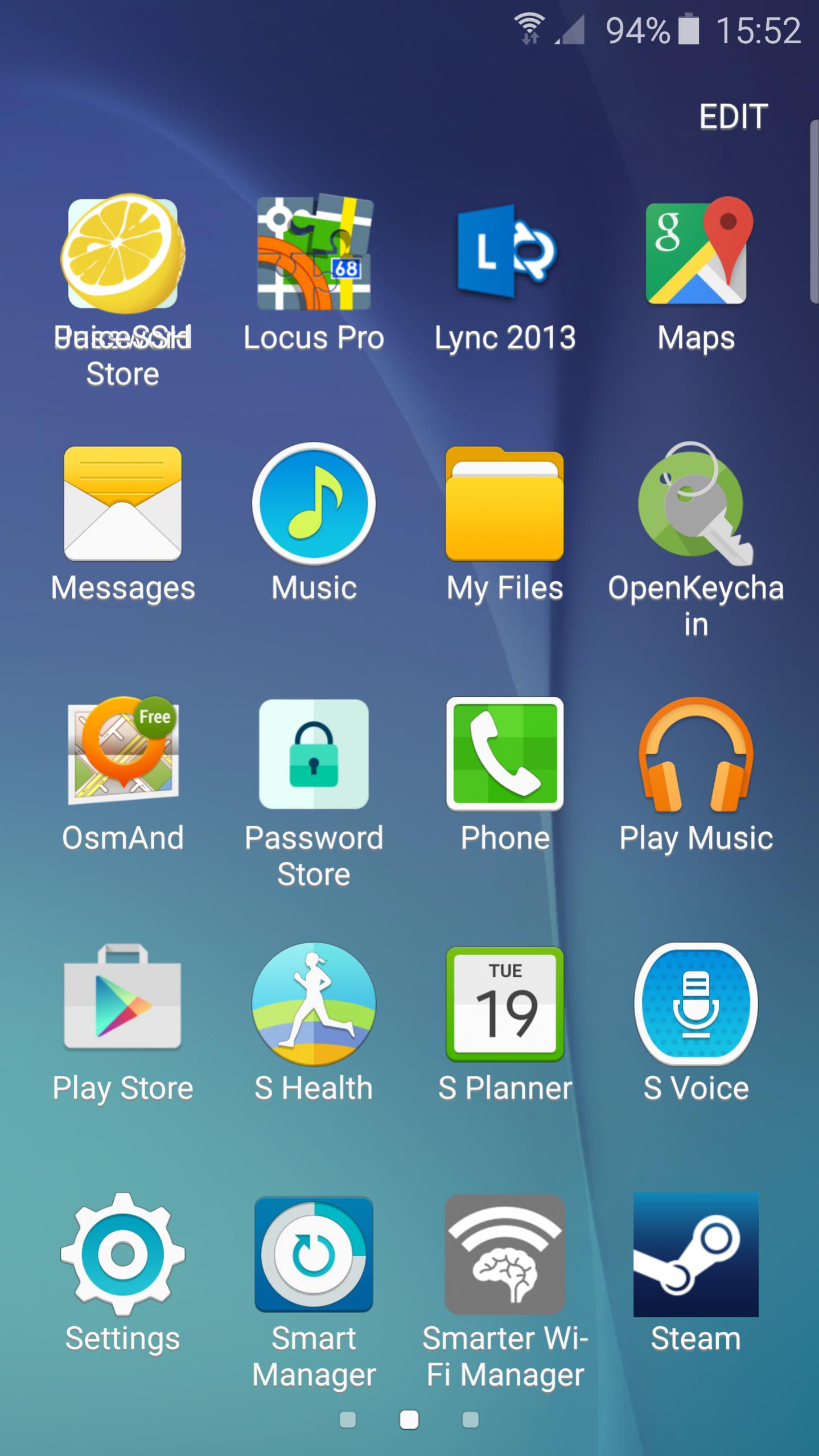Open the Phone dialer
The width and height of the screenshot is (819, 1456).
coord(505,754)
